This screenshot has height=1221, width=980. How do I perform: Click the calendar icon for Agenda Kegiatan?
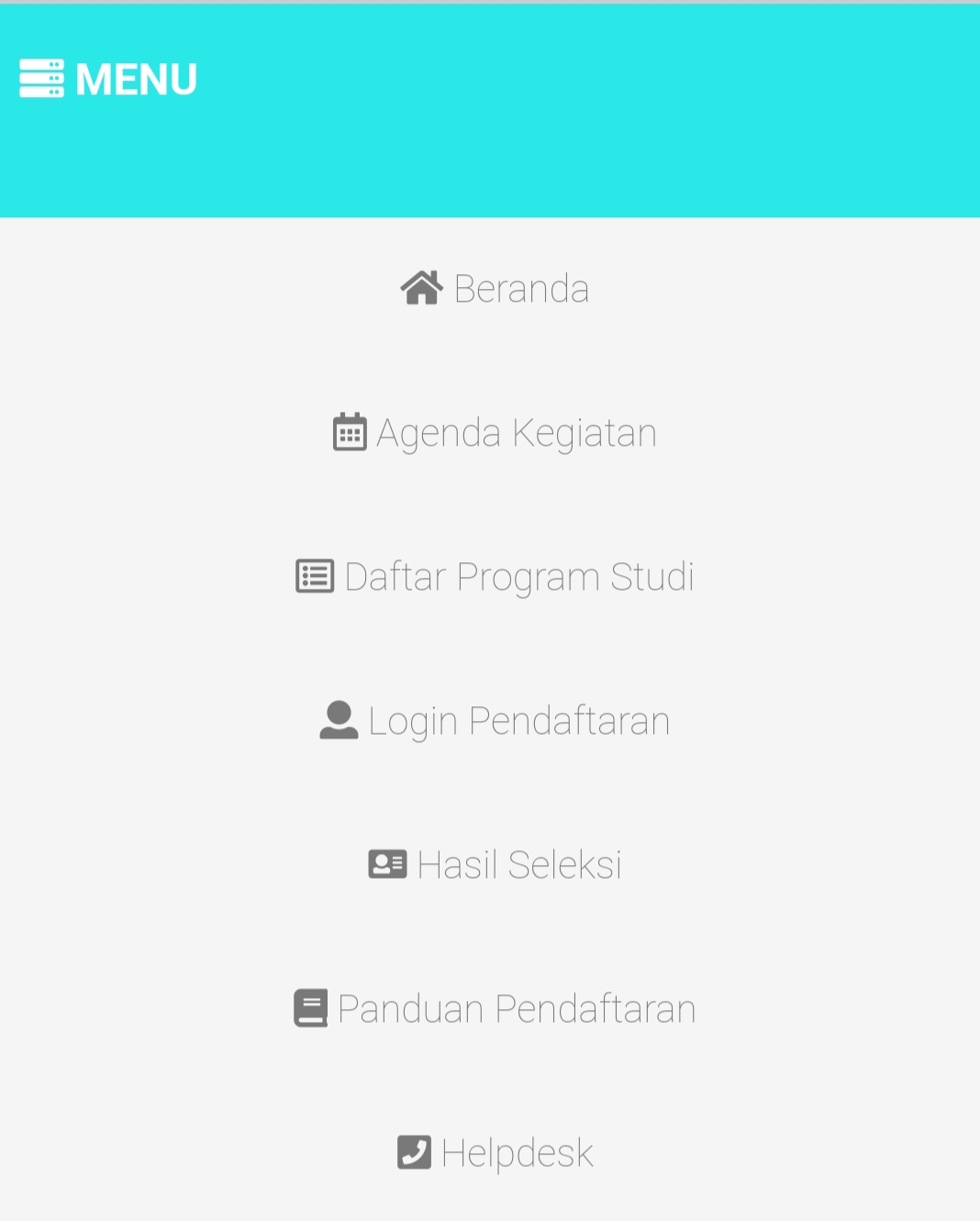(x=349, y=431)
